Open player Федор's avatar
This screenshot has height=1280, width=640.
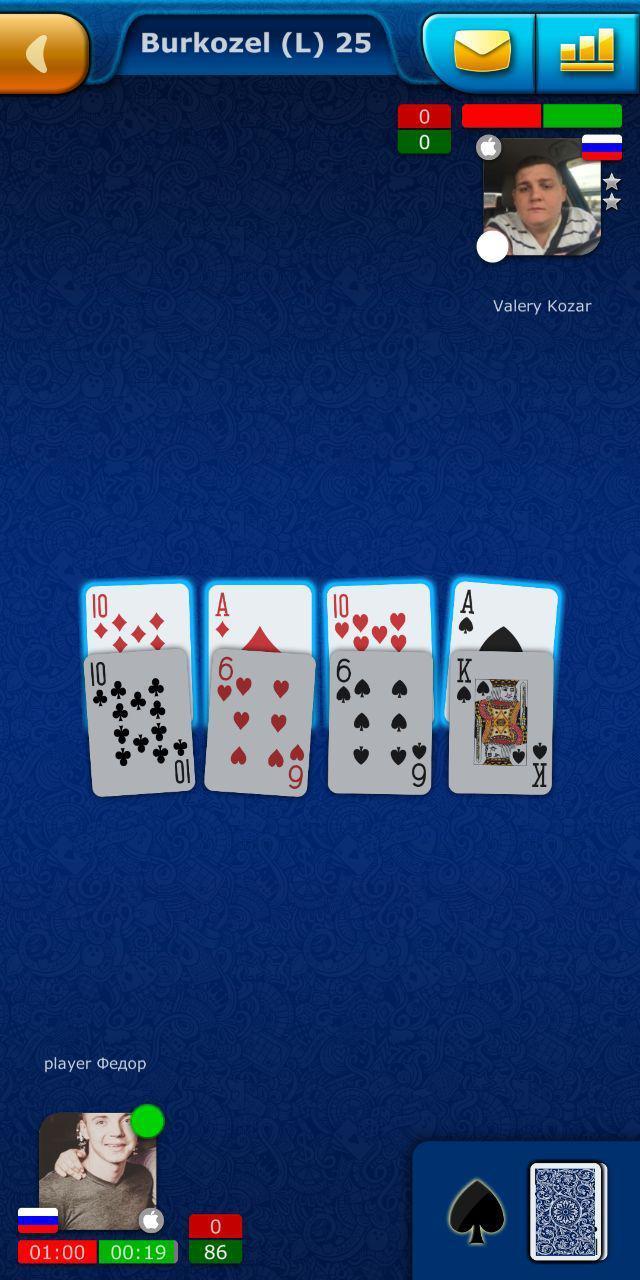click(x=97, y=1170)
